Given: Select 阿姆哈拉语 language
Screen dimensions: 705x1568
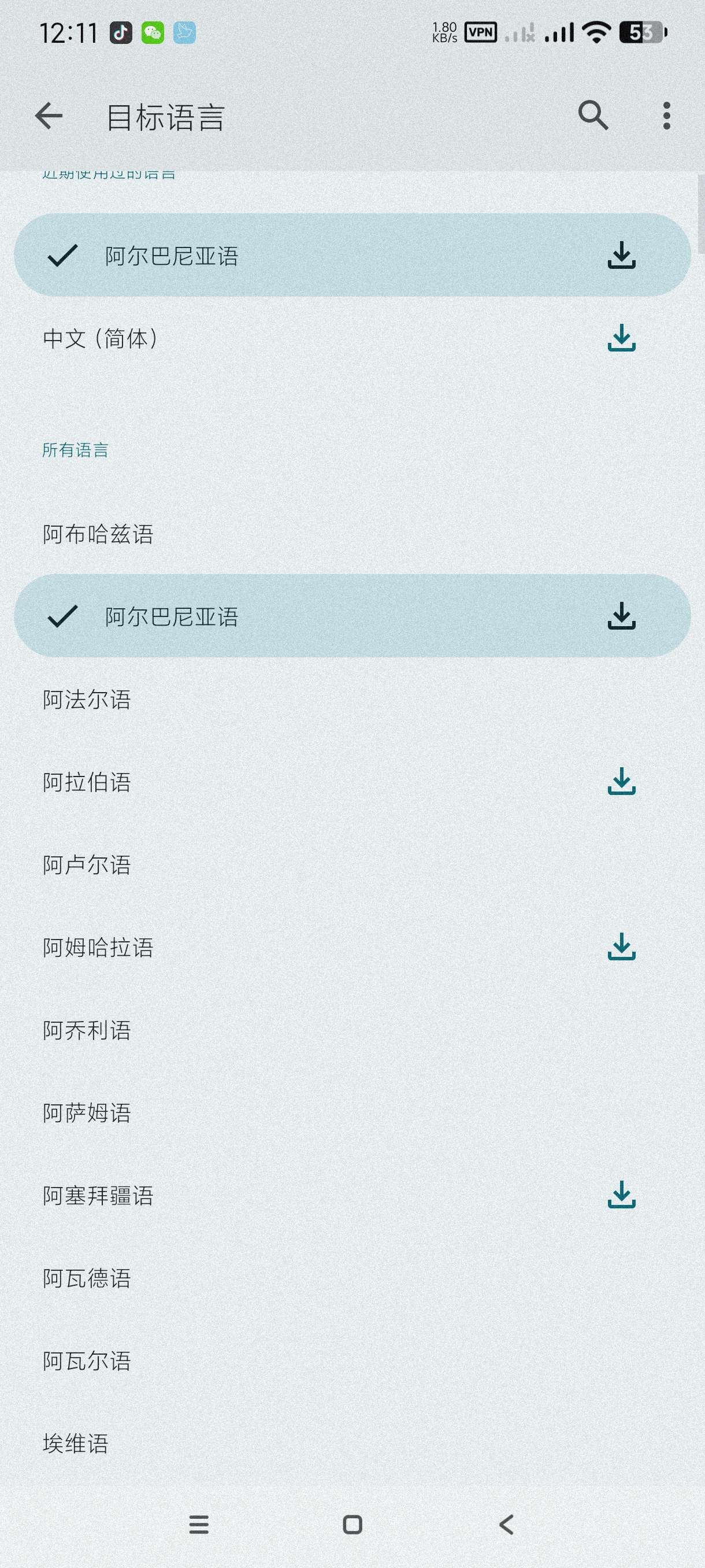Looking at the screenshot, I should [98, 948].
